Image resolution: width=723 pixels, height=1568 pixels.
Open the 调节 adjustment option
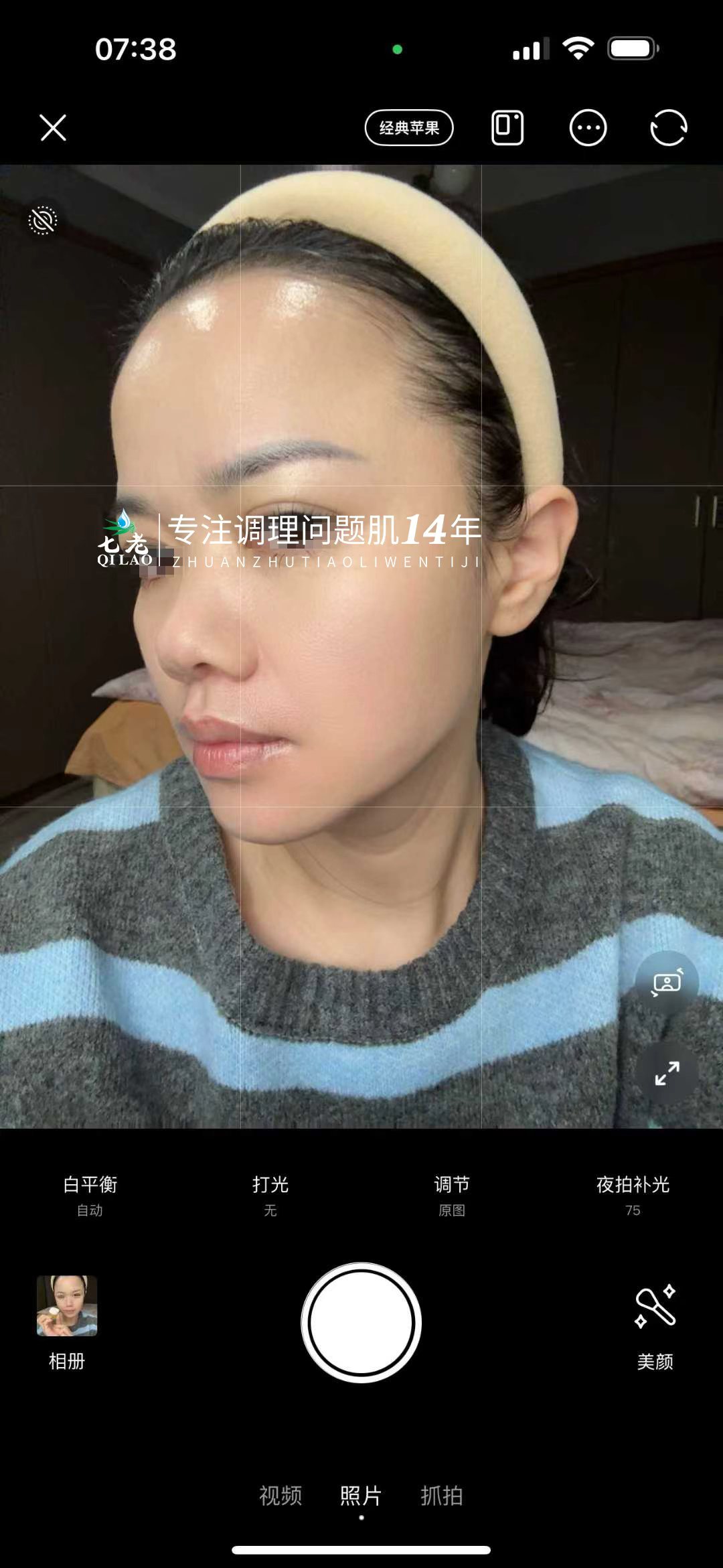[452, 1194]
